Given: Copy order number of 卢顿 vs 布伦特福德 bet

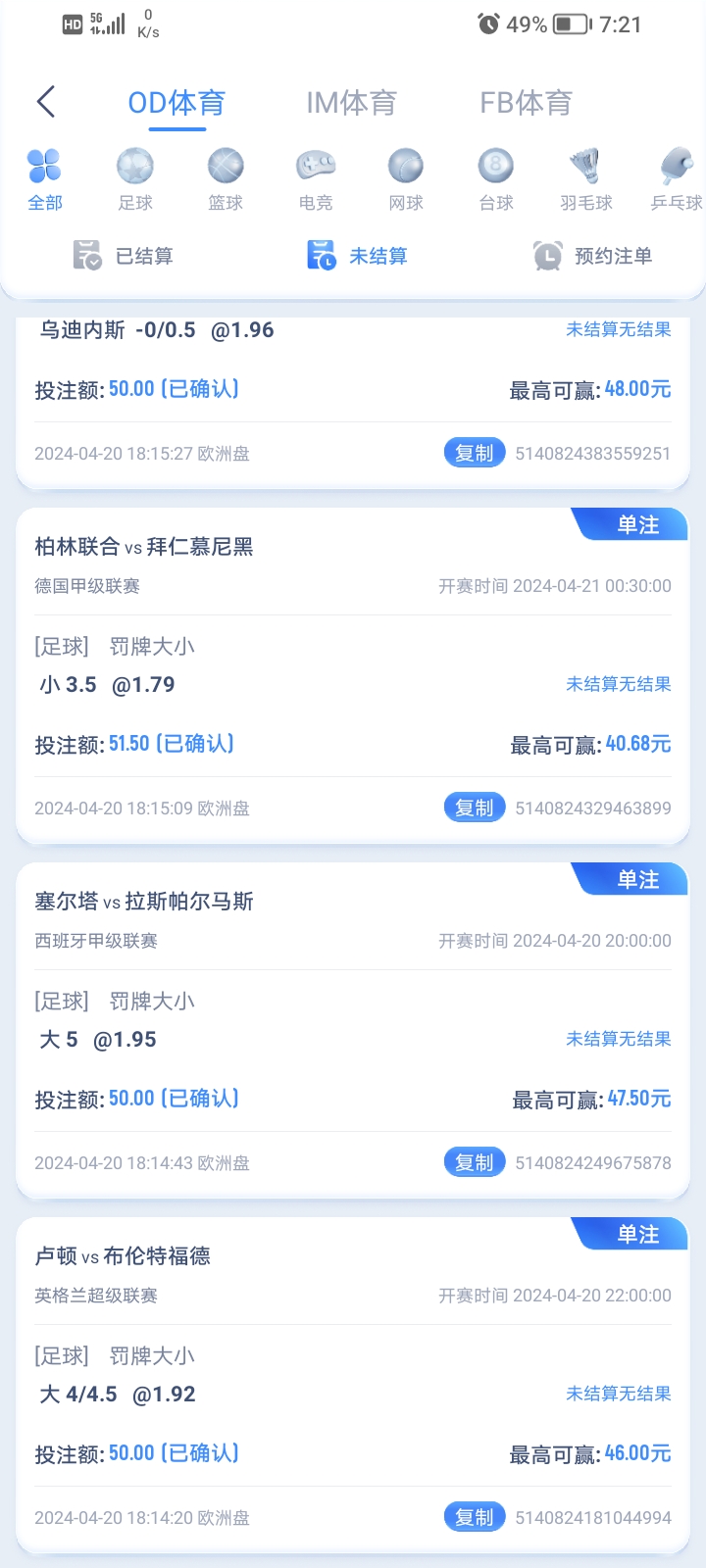Looking at the screenshot, I should click(x=475, y=1517).
